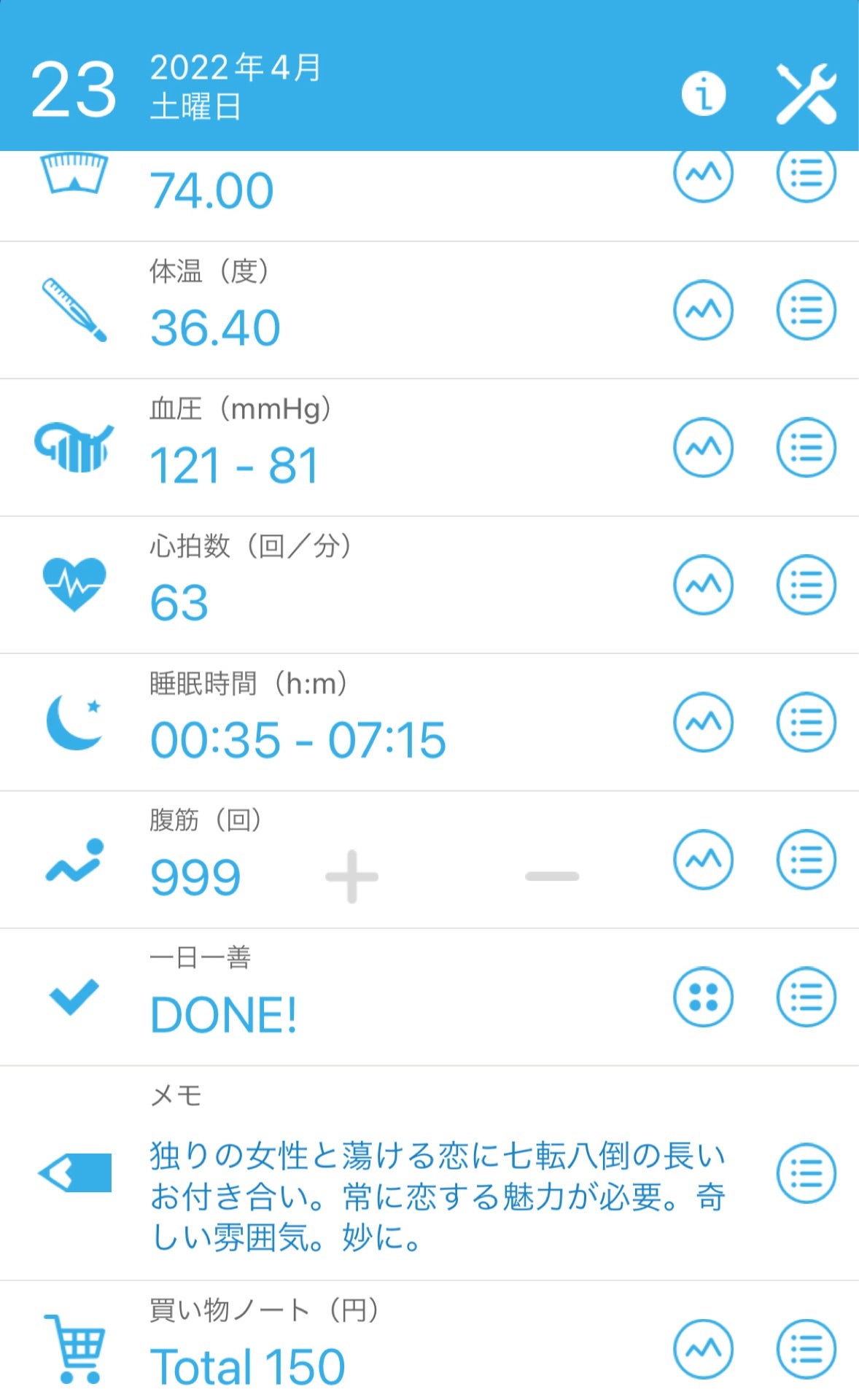View the 睡眠時間 graph
The width and height of the screenshot is (859, 1400).
[x=703, y=722]
